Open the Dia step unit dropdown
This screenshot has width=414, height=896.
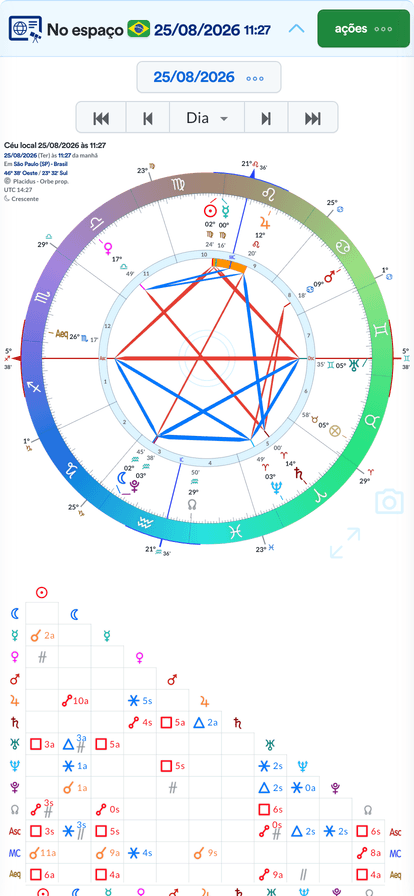tap(207, 118)
